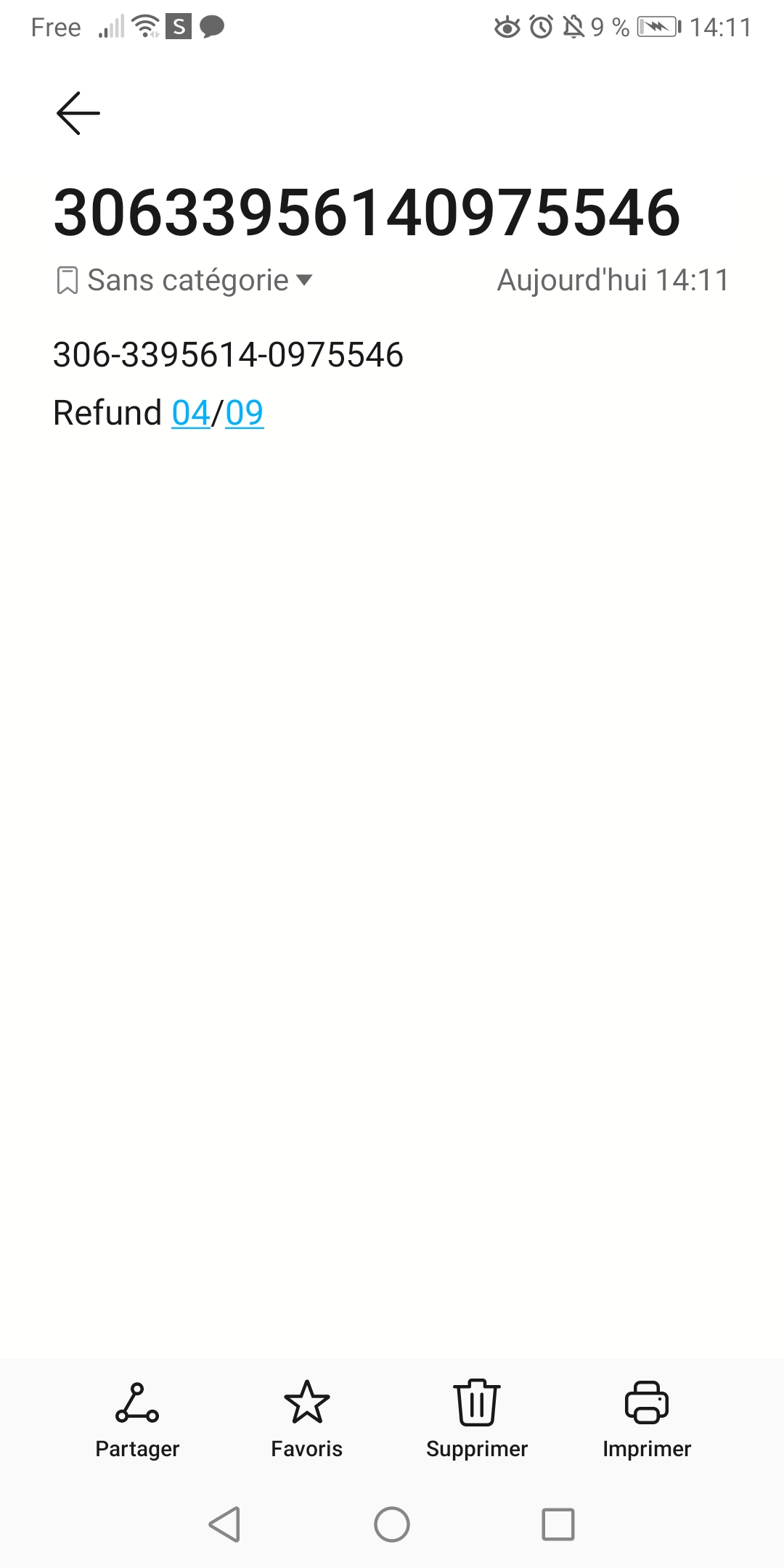Tap the system home button

click(x=392, y=1524)
